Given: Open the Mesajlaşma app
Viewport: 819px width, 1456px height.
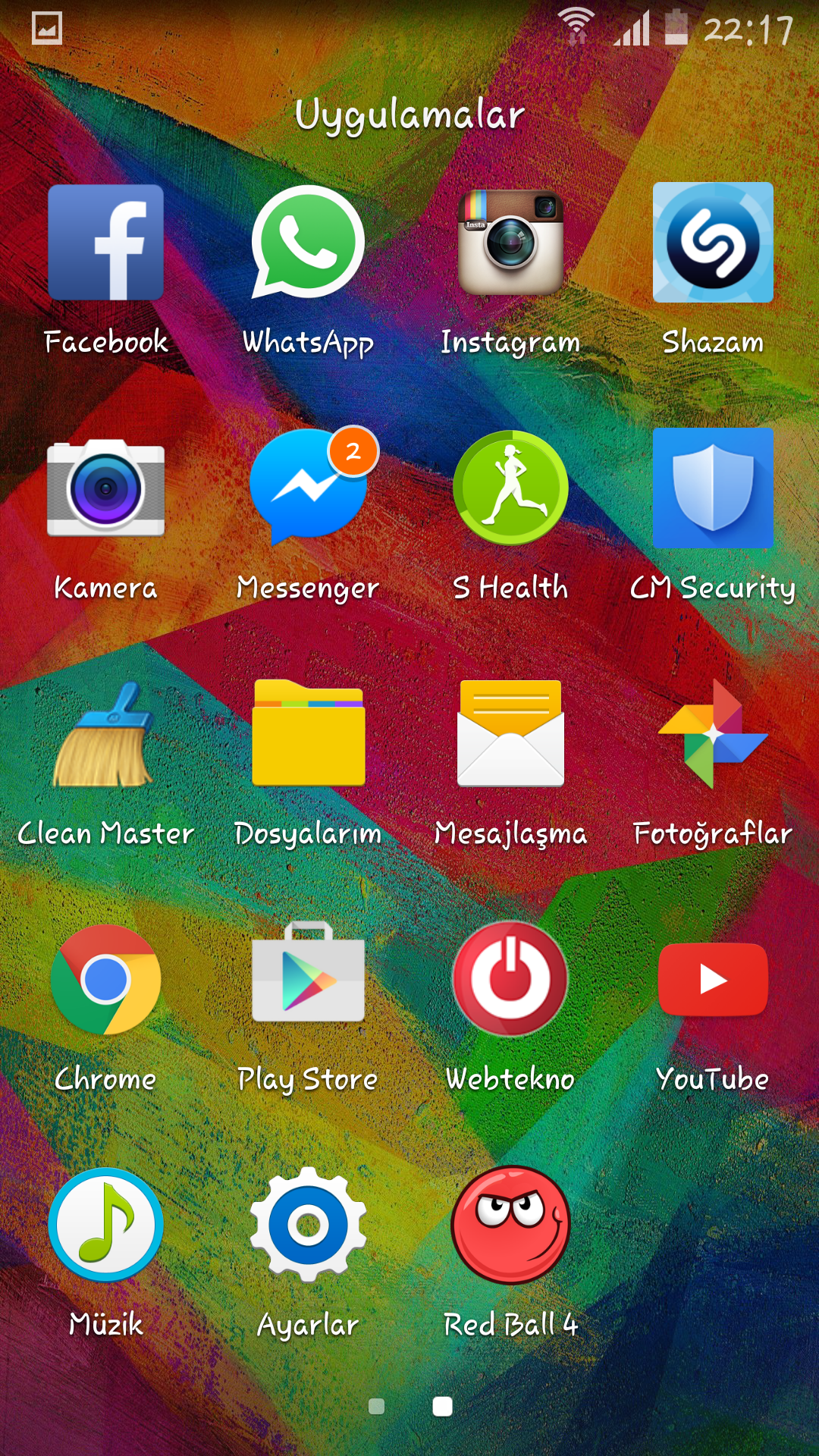Looking at the screenshot, I should point(510,734).
